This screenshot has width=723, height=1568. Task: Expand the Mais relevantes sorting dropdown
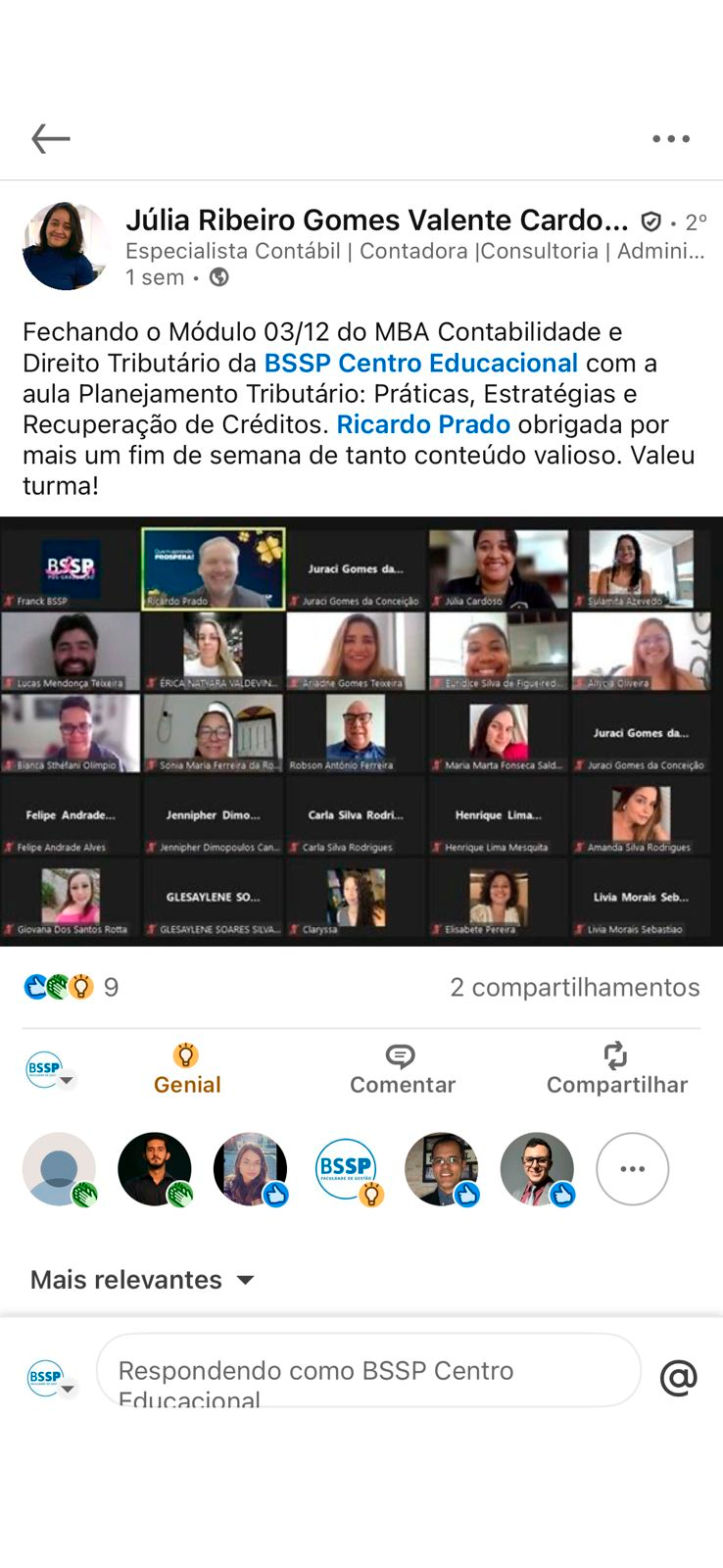[x=143, y=1280]
